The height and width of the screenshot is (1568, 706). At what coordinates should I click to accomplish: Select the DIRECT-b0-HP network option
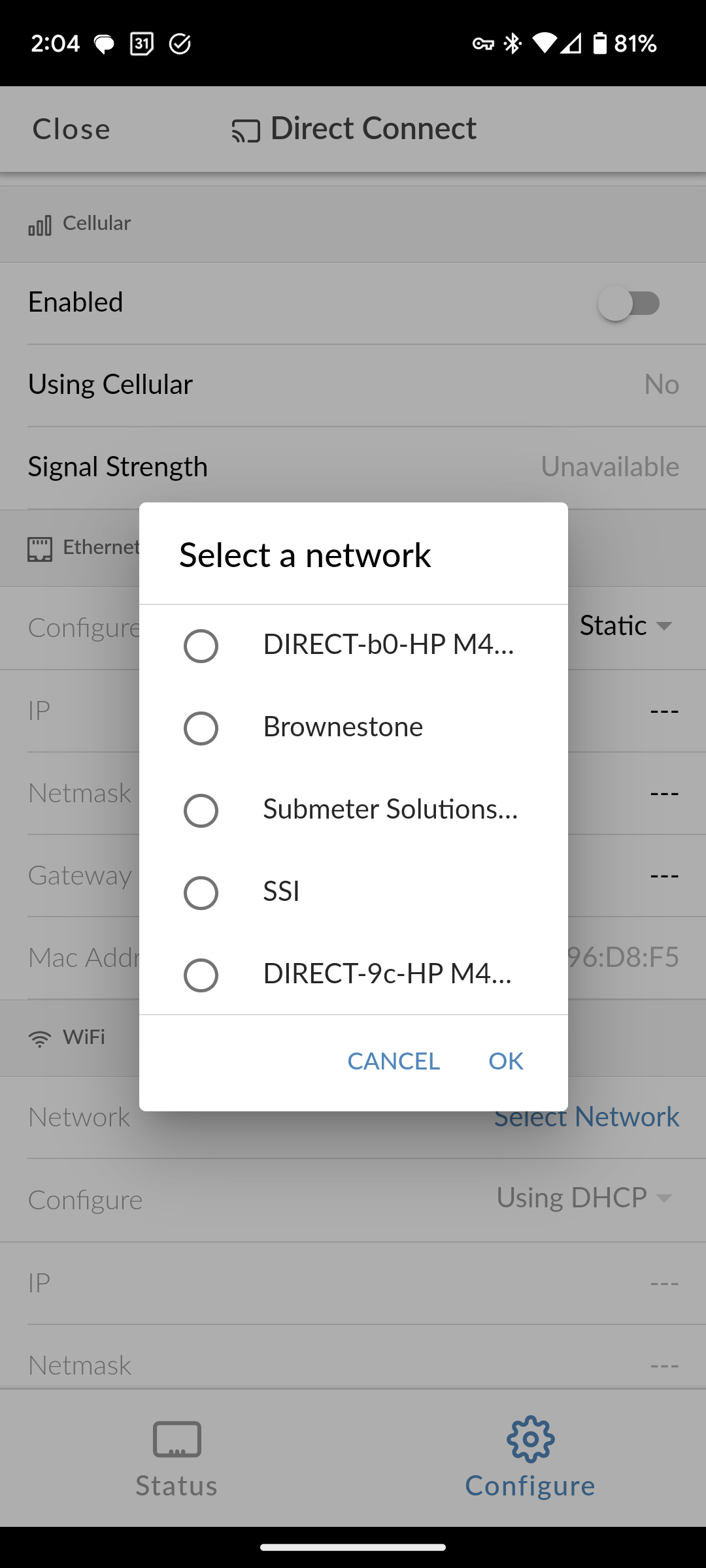(353, 645)
